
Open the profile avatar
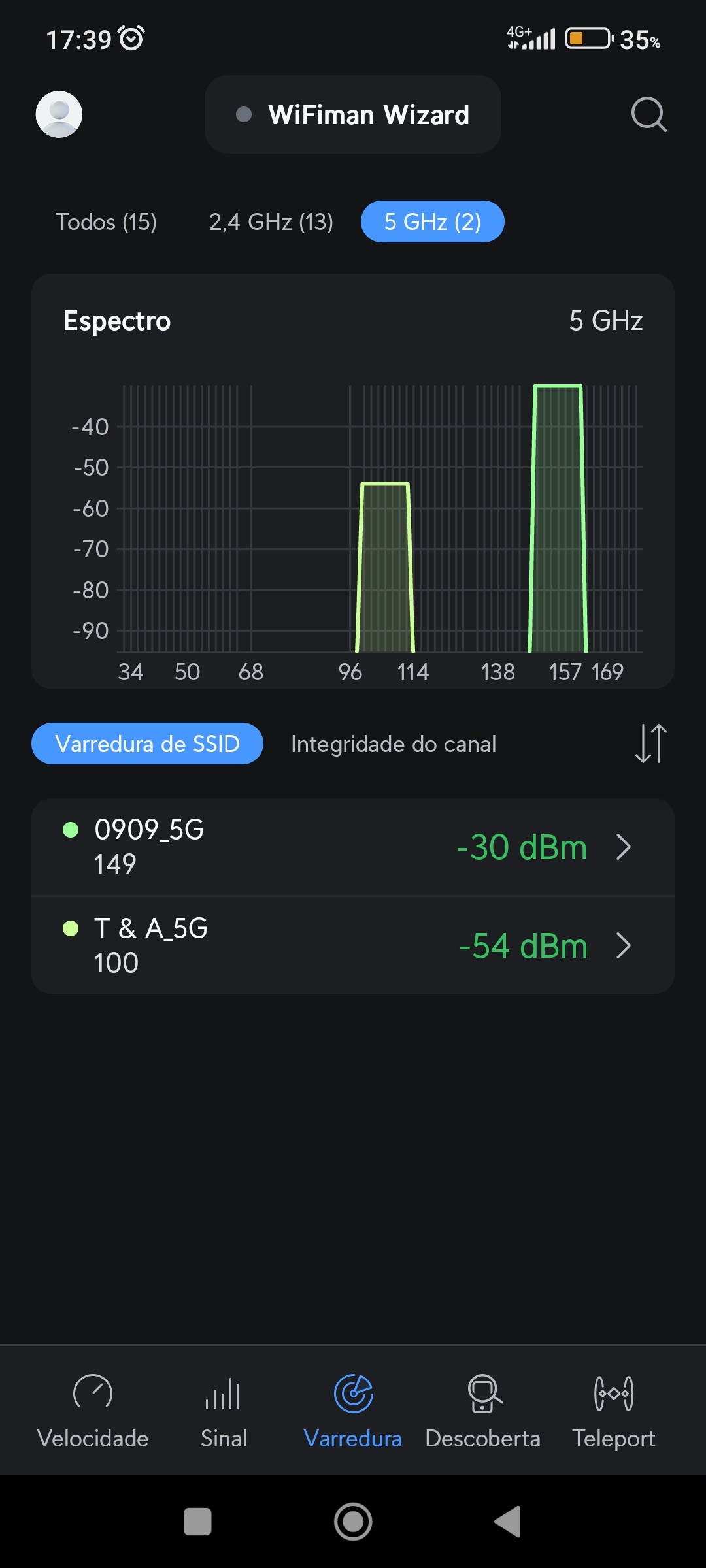(x=59, y=114)
